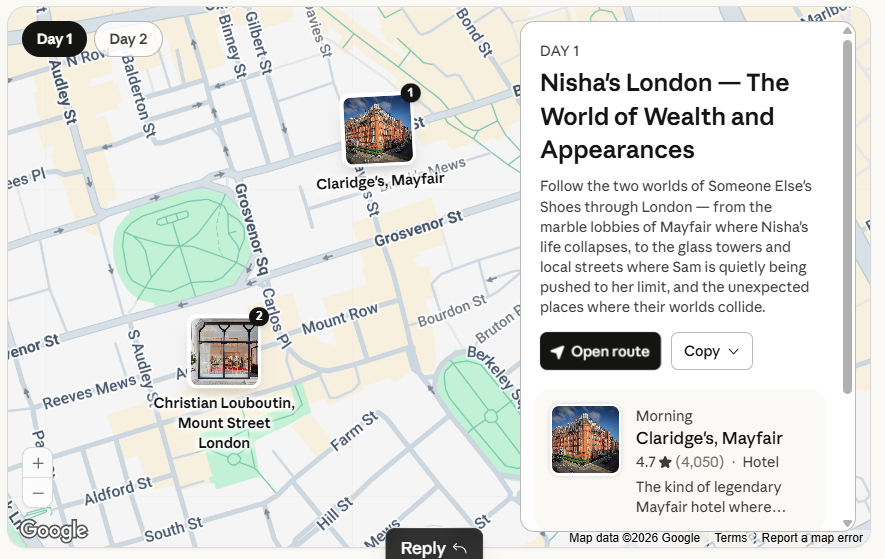Switch to the Day 2 tab

tap(128, 39)
